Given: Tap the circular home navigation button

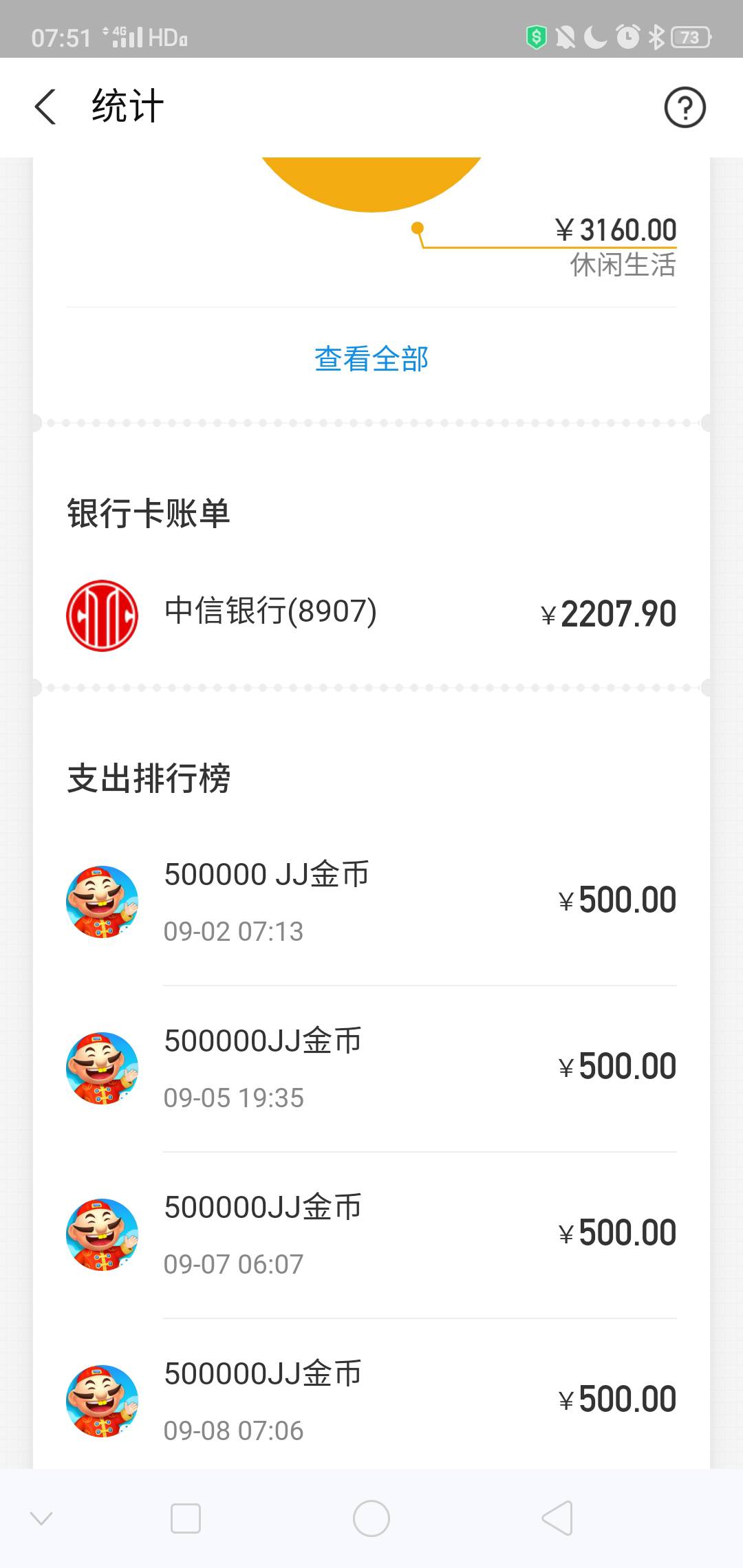Looking at the screenshot, I should click(x=371, y=1518).
